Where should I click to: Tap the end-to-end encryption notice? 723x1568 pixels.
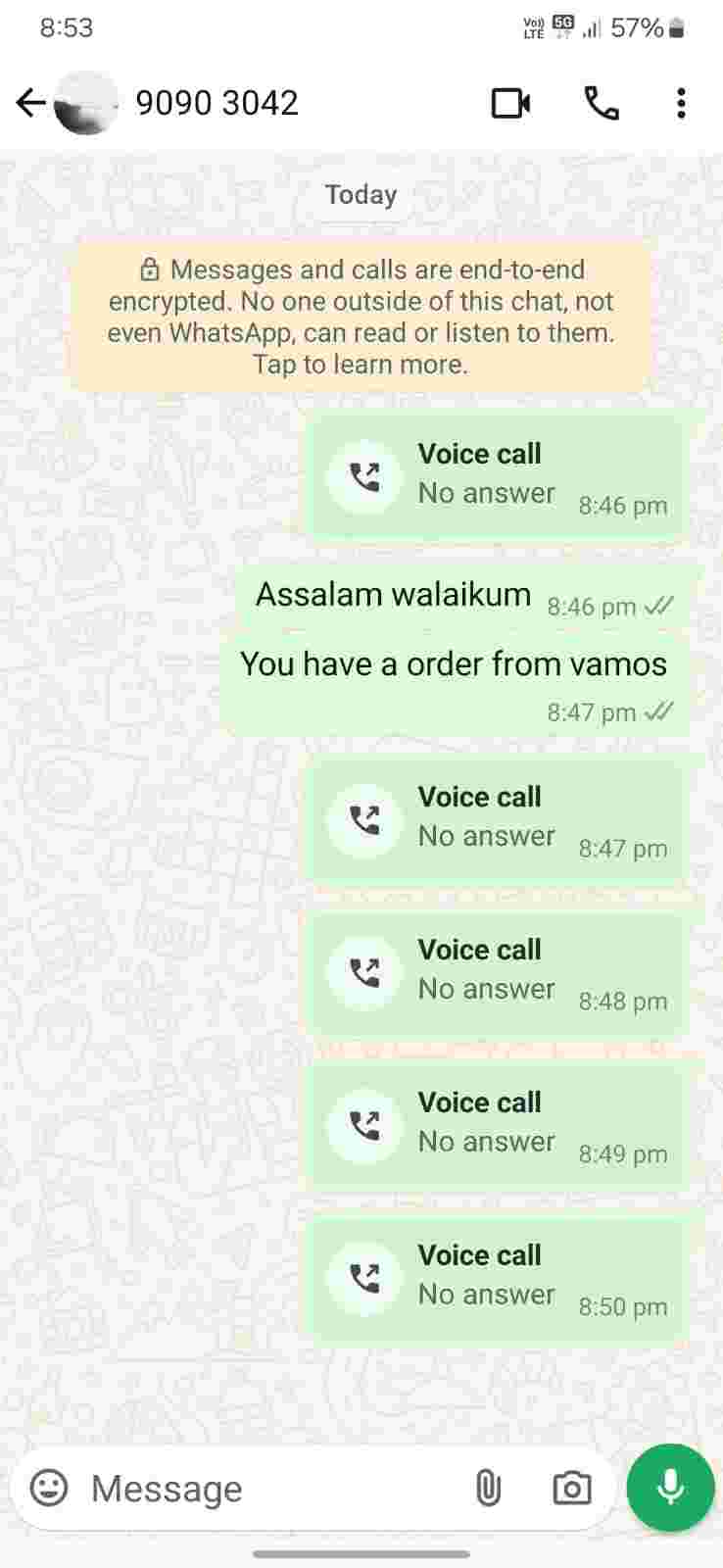(x=361, y=317)
